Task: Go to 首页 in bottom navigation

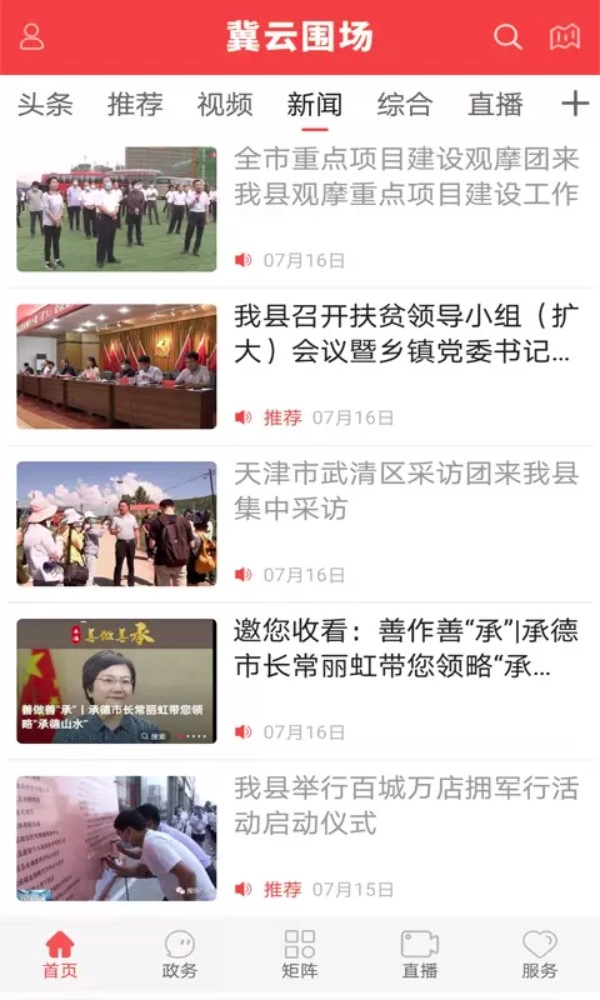Action: (x=60, y=954)
